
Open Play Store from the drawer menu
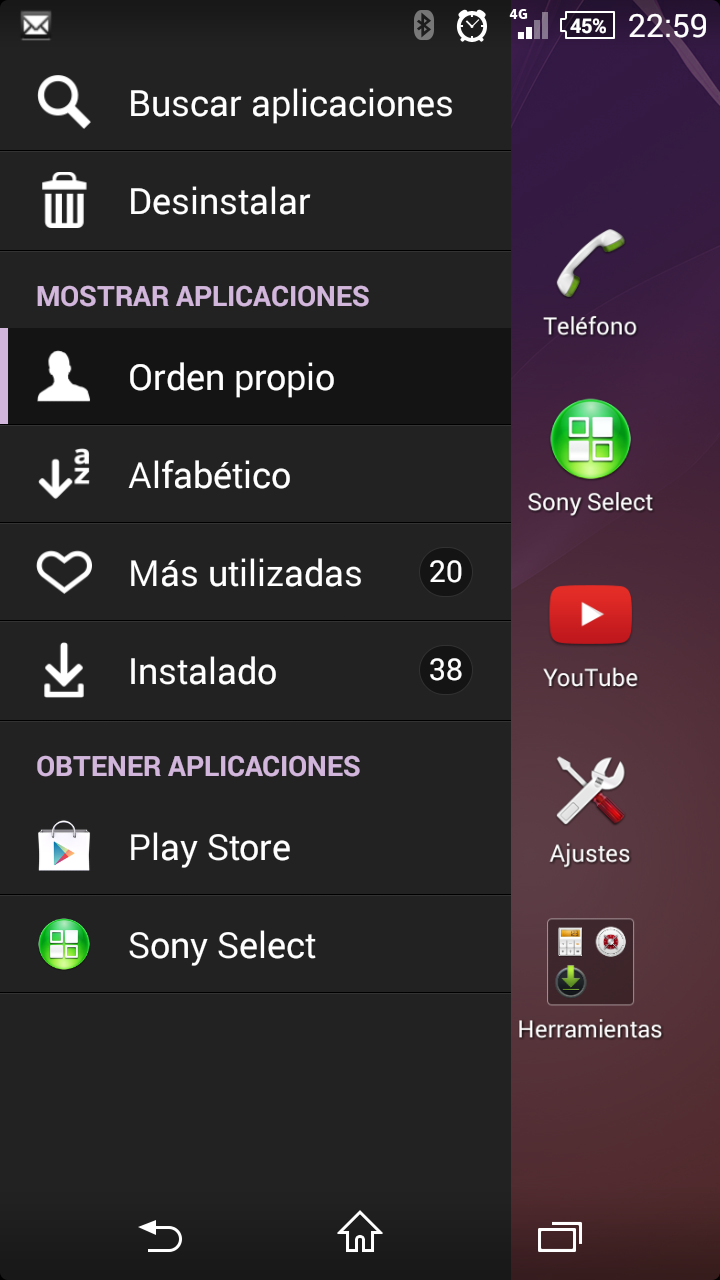pos(255,848)
